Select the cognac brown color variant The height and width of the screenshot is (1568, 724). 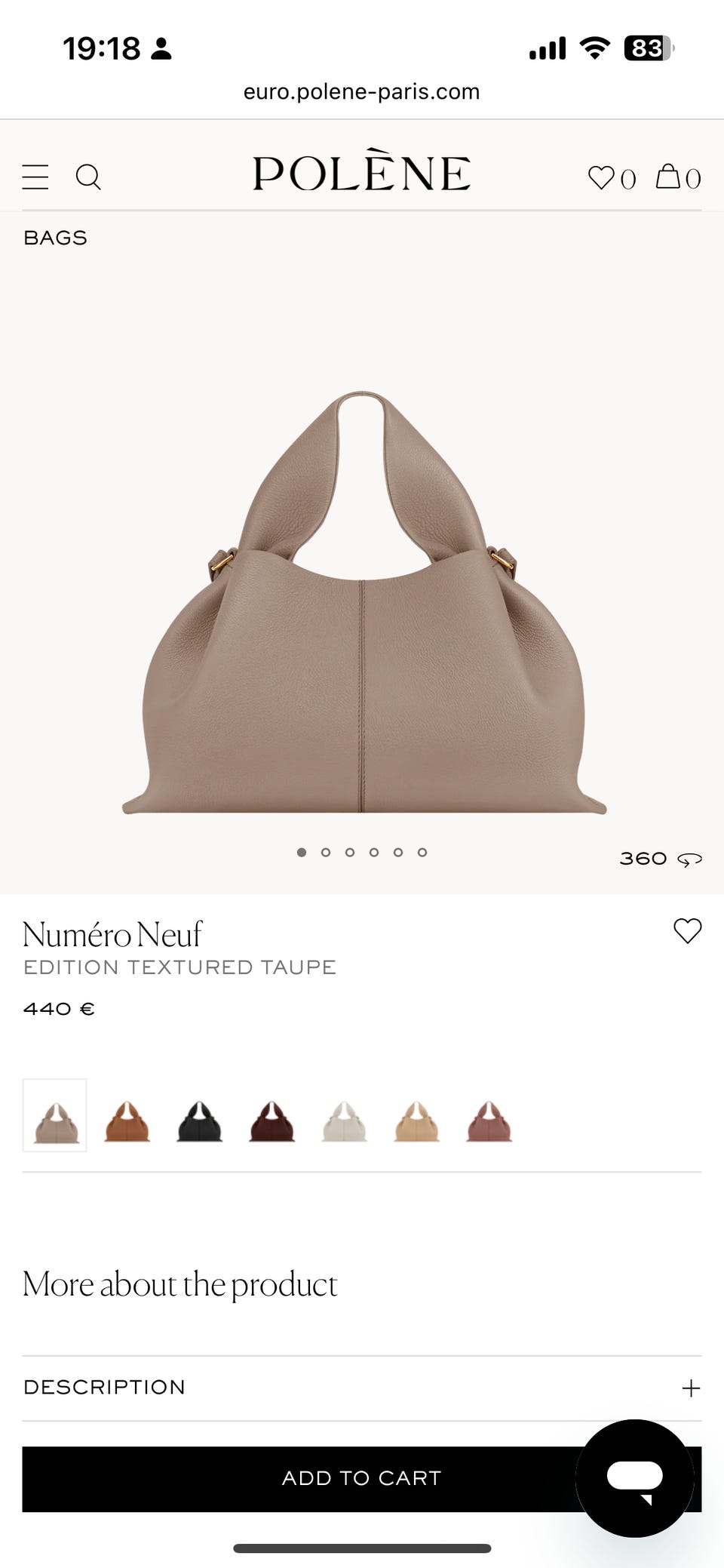pyautogui.click(x=127, y=1121)
